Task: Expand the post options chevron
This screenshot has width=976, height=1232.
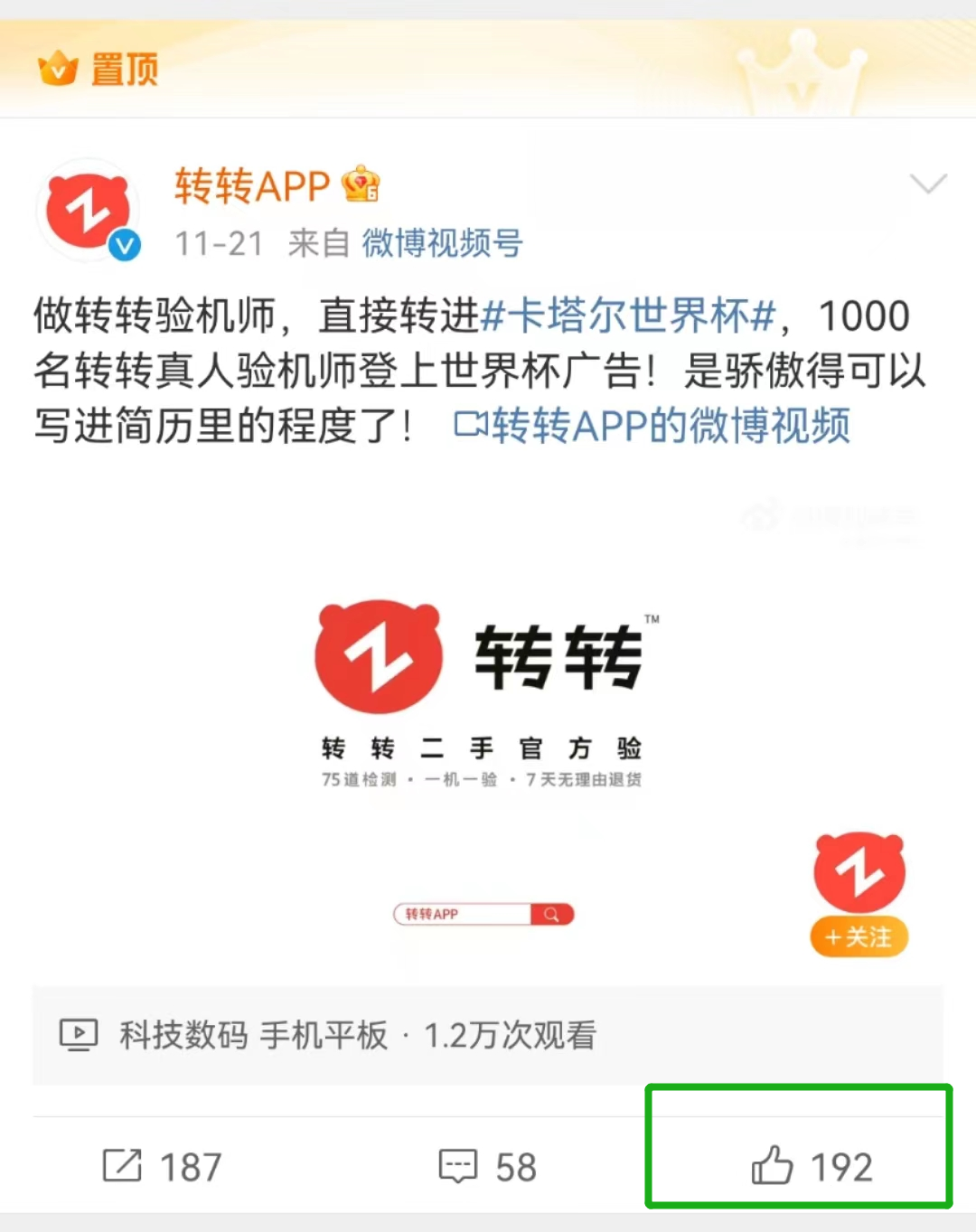Action: click(928, 184)
